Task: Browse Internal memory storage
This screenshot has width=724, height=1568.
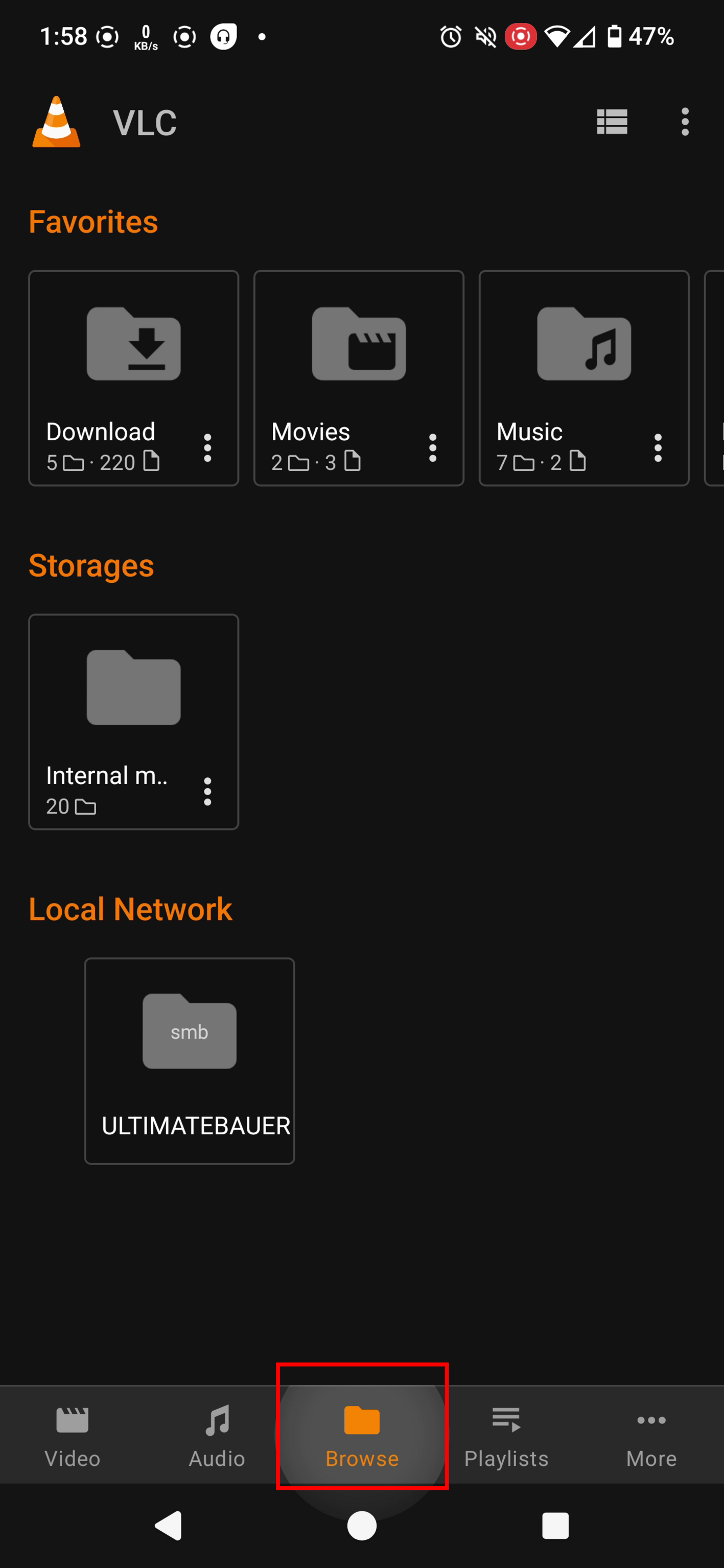Action: [133, 721]
